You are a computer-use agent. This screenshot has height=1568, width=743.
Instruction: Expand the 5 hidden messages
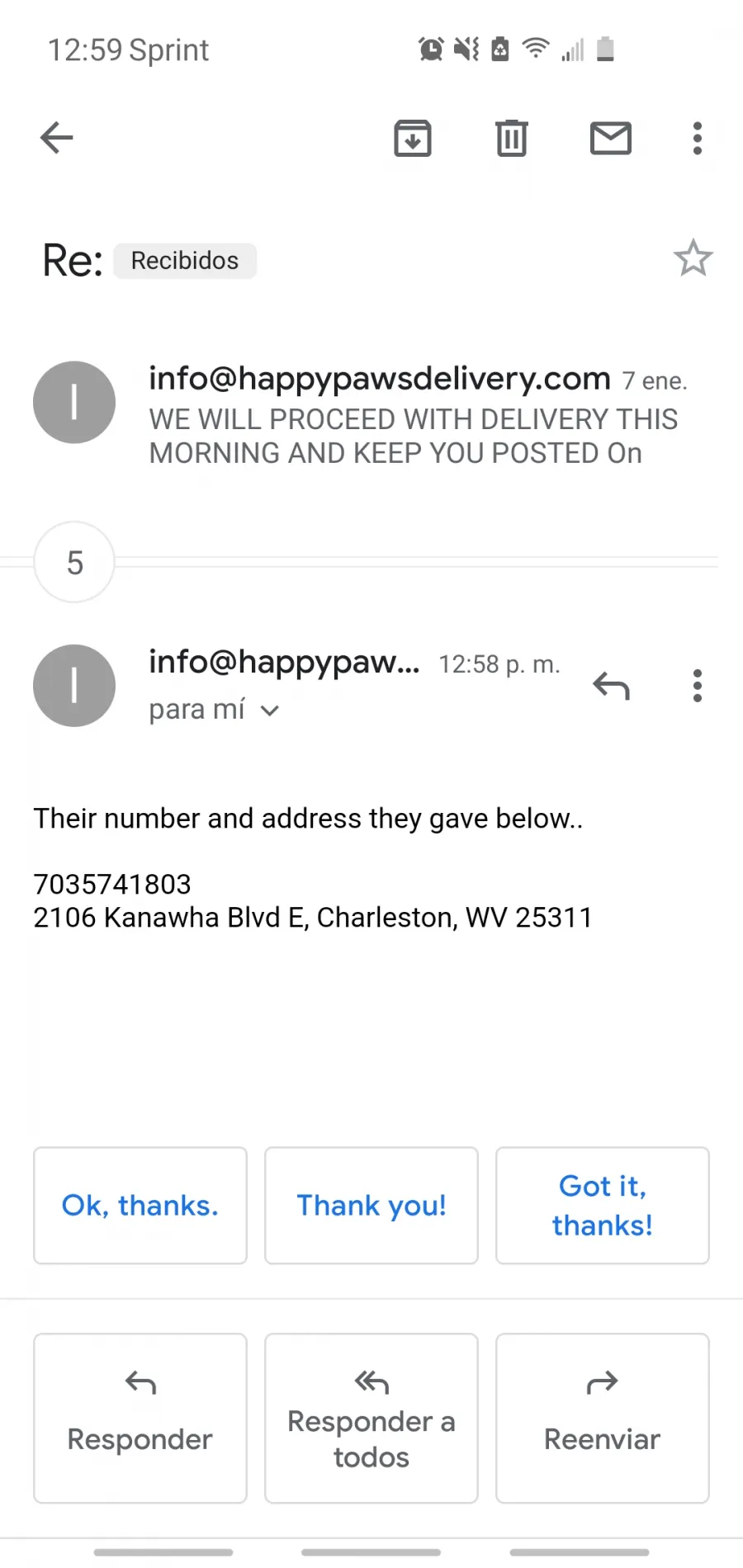coord(74,562)
